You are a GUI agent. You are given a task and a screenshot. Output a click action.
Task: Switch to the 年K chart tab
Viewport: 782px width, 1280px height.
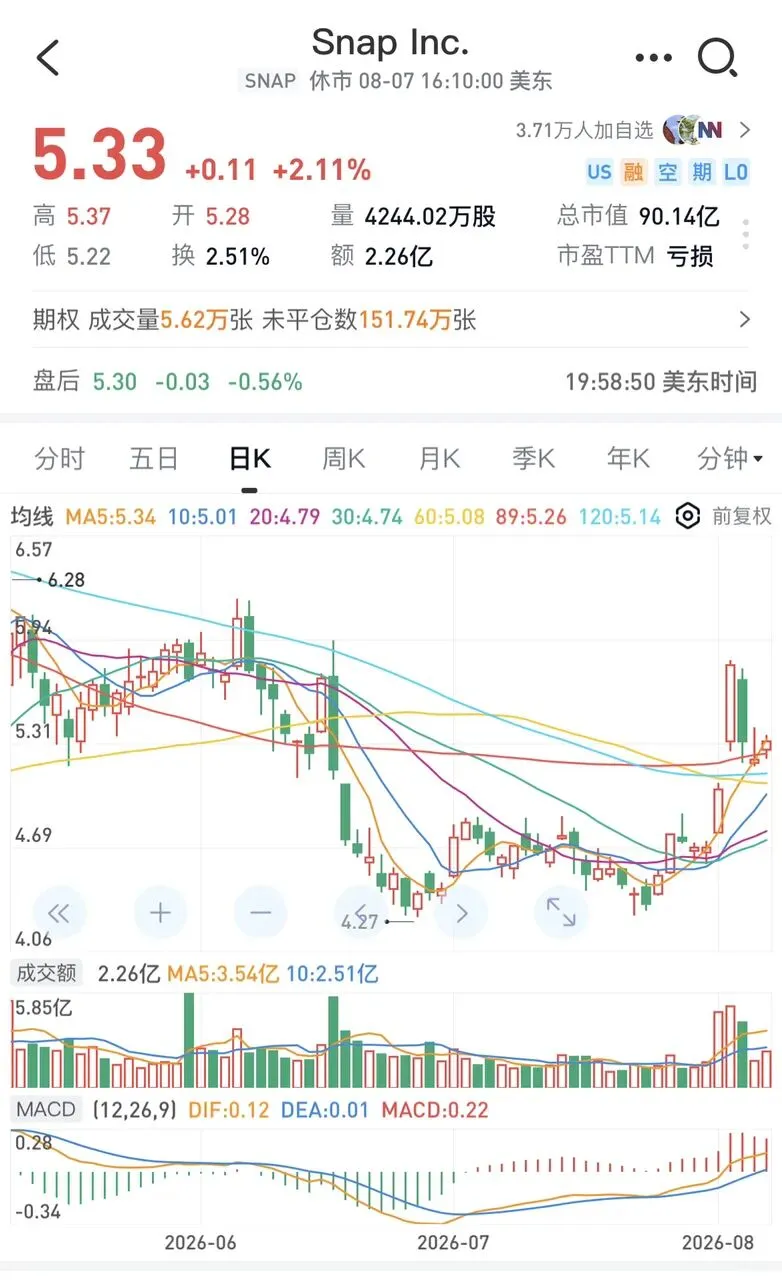pyautogui.click(x=628, y=459)
